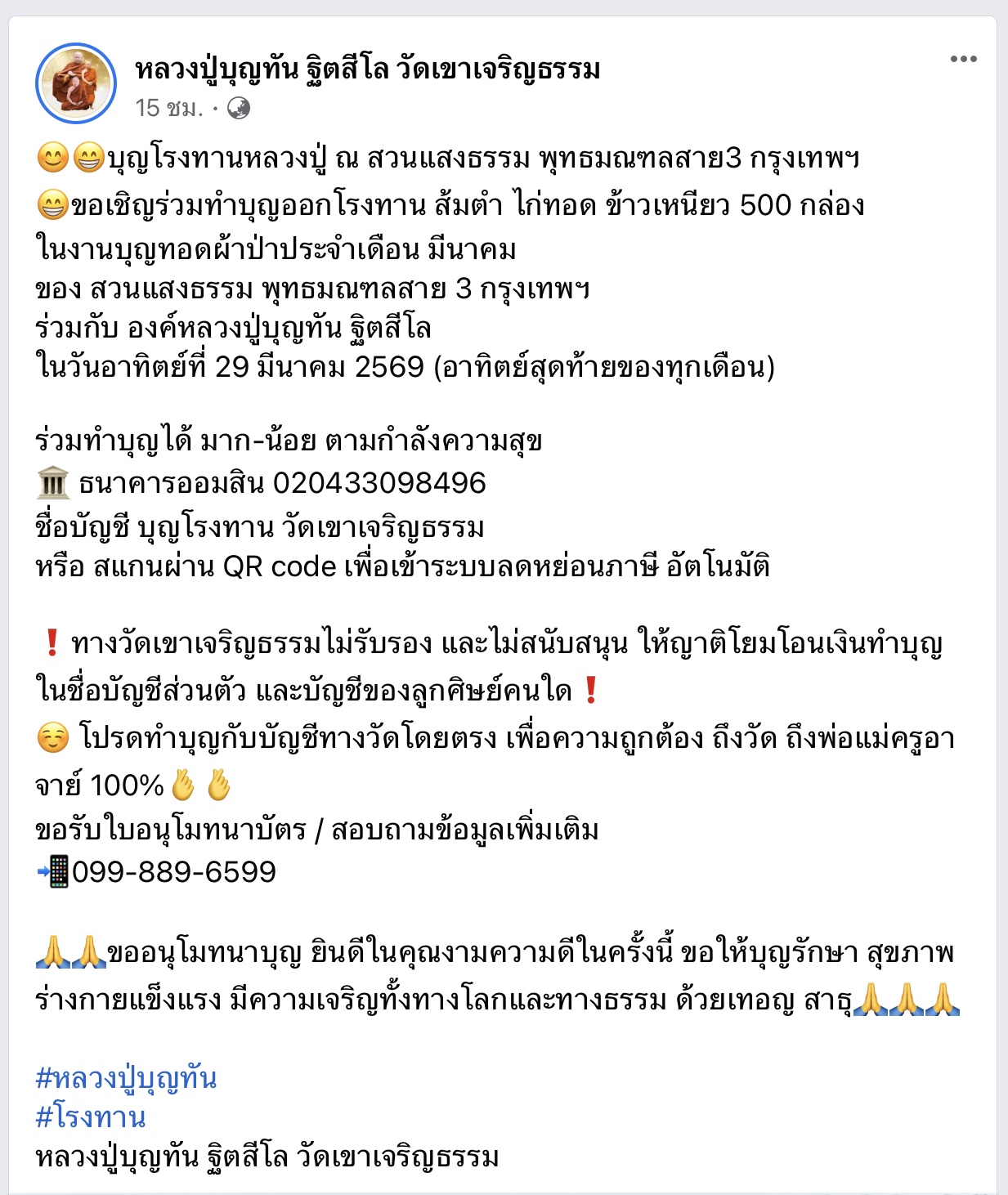Image resolution: width=1008 pixels, height=1195 pixels.
Task: Open the page's profile picture
Action: [x=76, y=83]
